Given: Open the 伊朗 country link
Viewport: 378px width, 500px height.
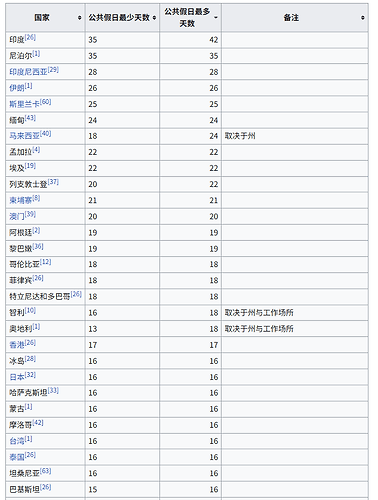Looking at the screenshot, I should point(17,88).
